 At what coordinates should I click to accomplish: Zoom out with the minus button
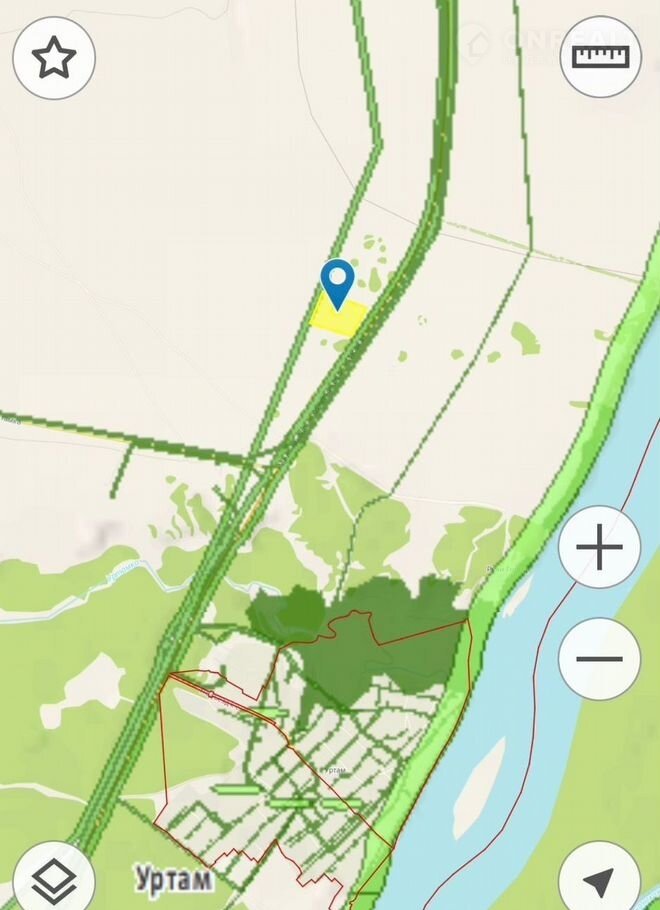click(599, 659)
